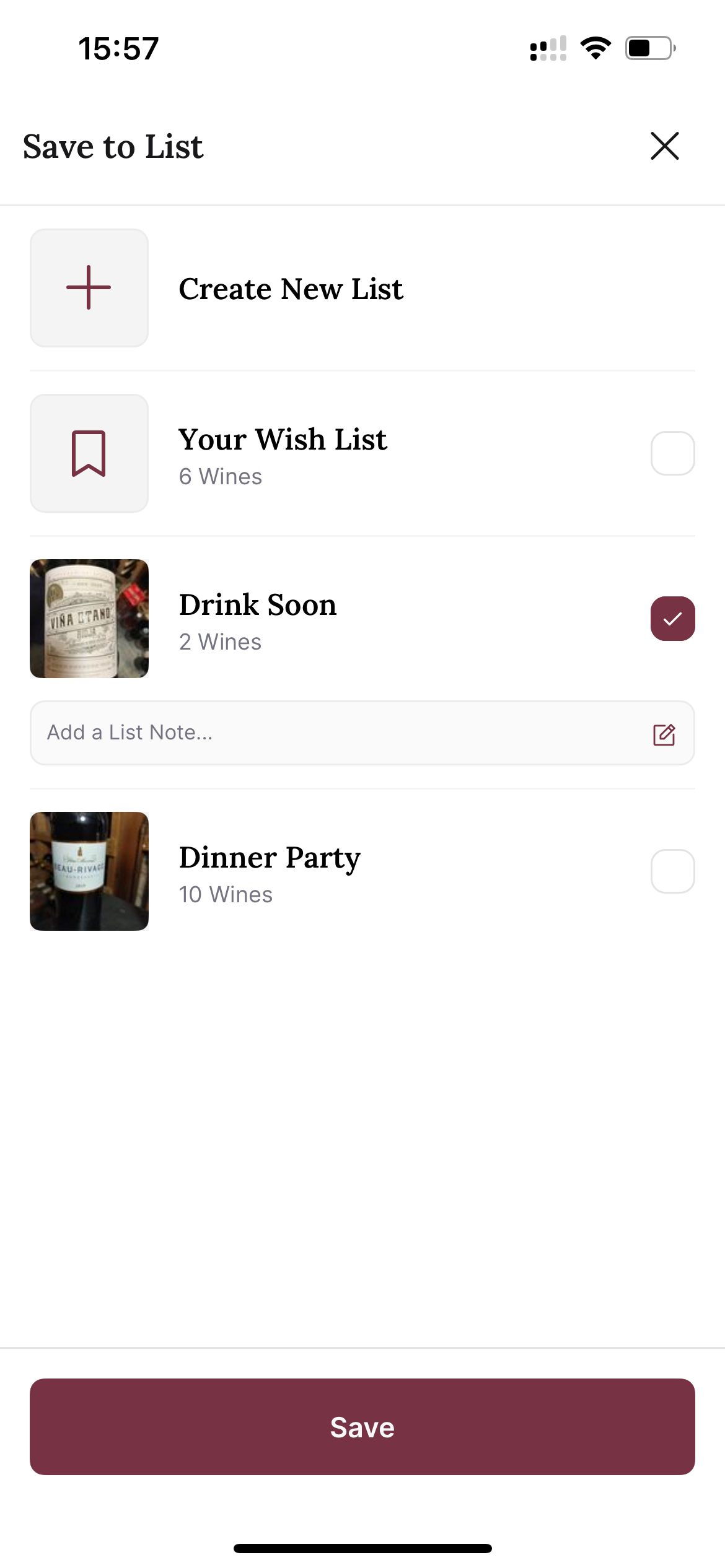Close the Save to List sheet
The image size is (725, 1568).
pyautogui.click(x=665, y=146)
